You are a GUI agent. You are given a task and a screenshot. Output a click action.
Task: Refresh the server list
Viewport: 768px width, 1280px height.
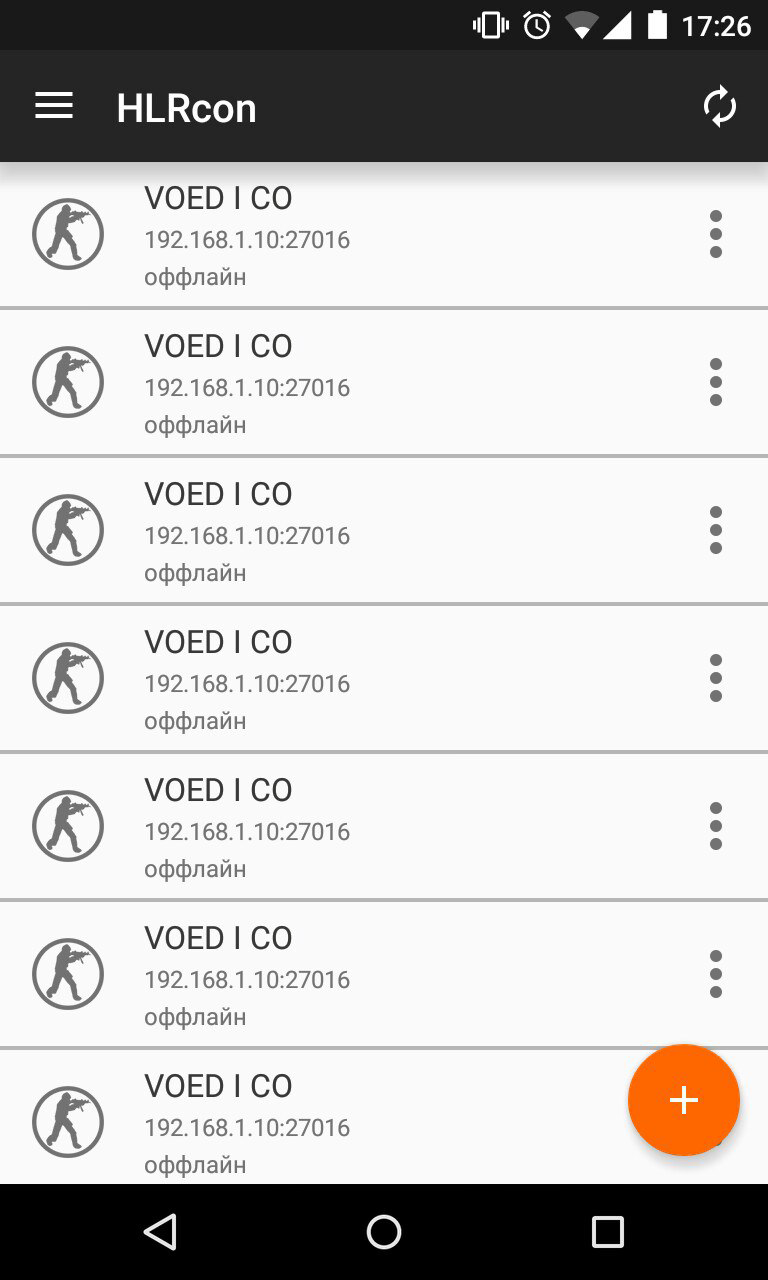(x=719, y=107)
